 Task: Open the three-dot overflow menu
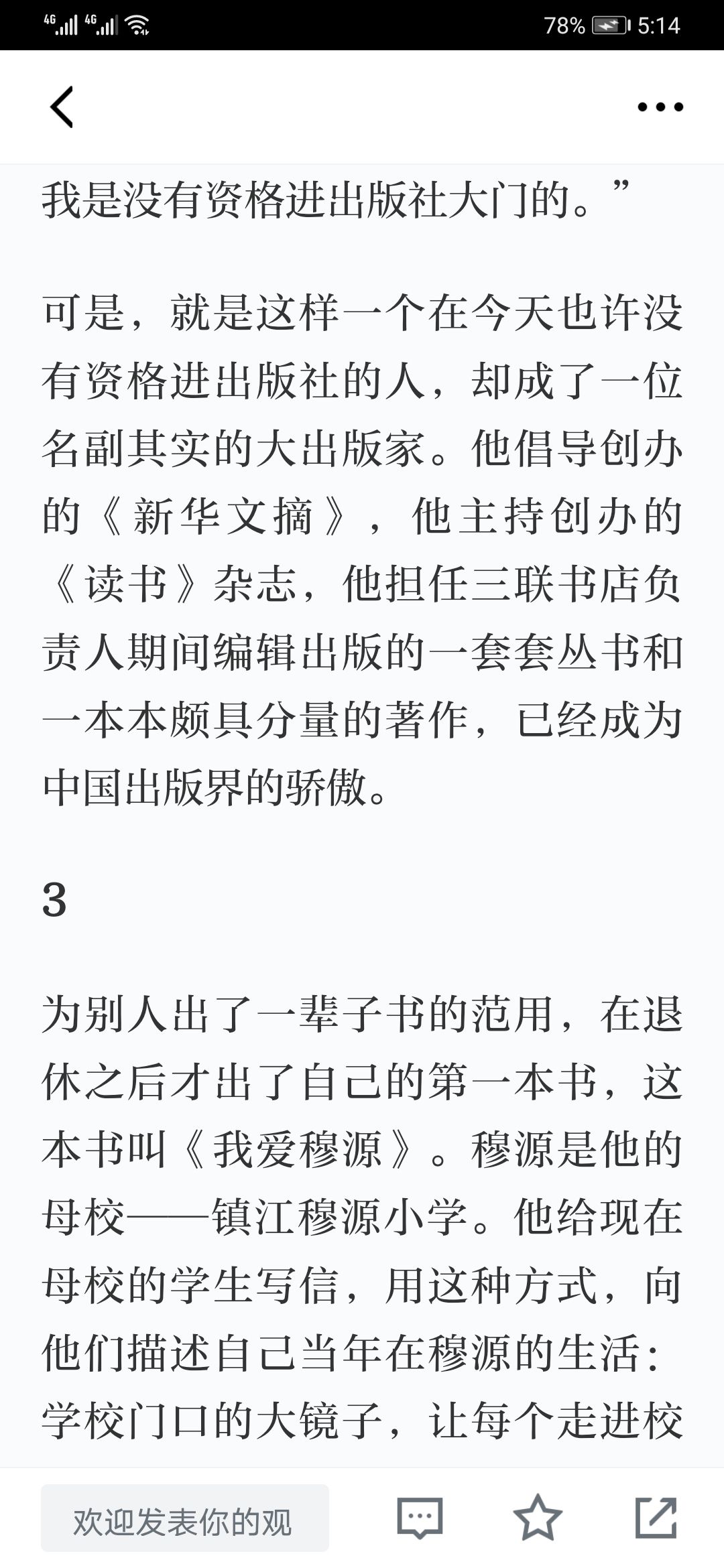660,107
